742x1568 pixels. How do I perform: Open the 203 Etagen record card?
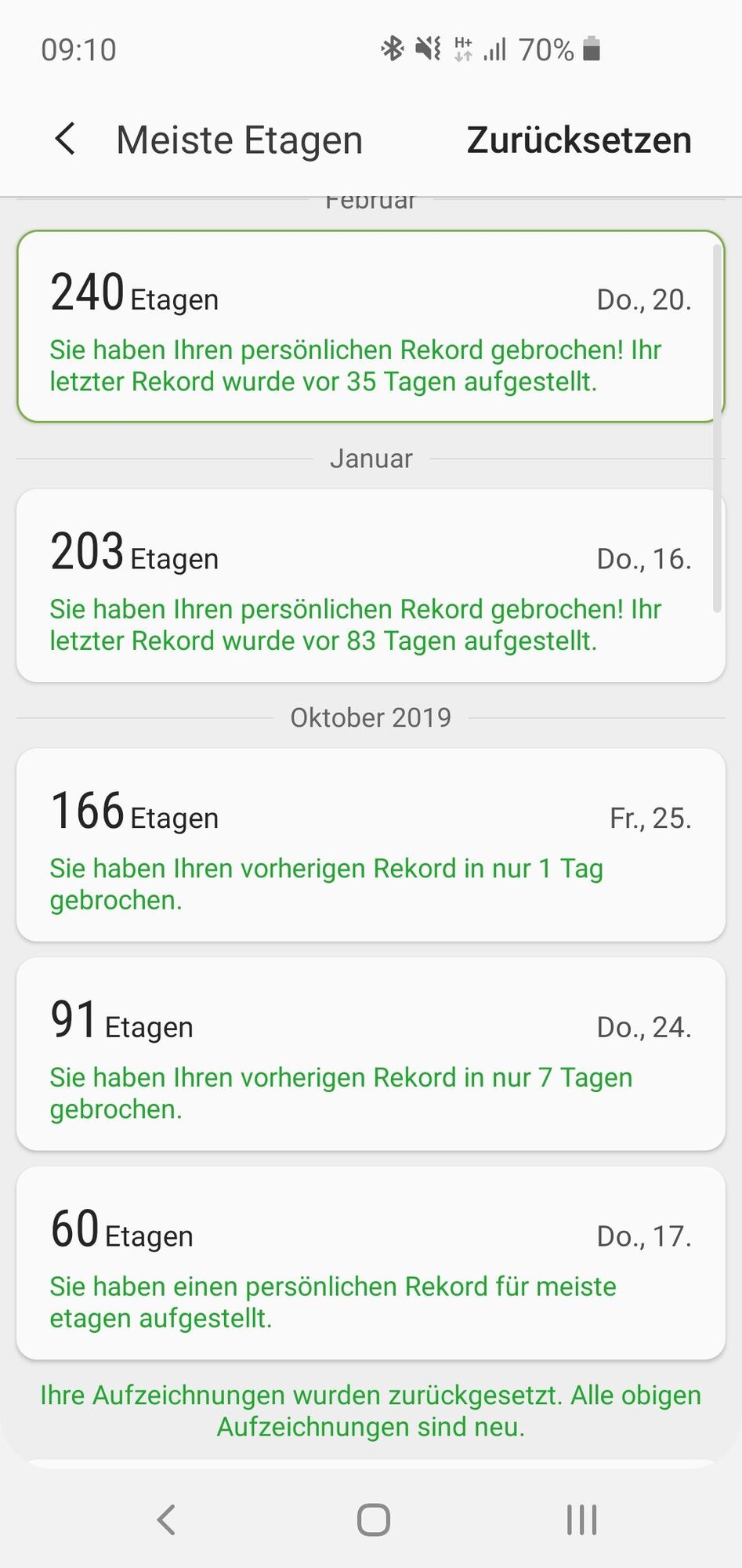pos(370,586)
